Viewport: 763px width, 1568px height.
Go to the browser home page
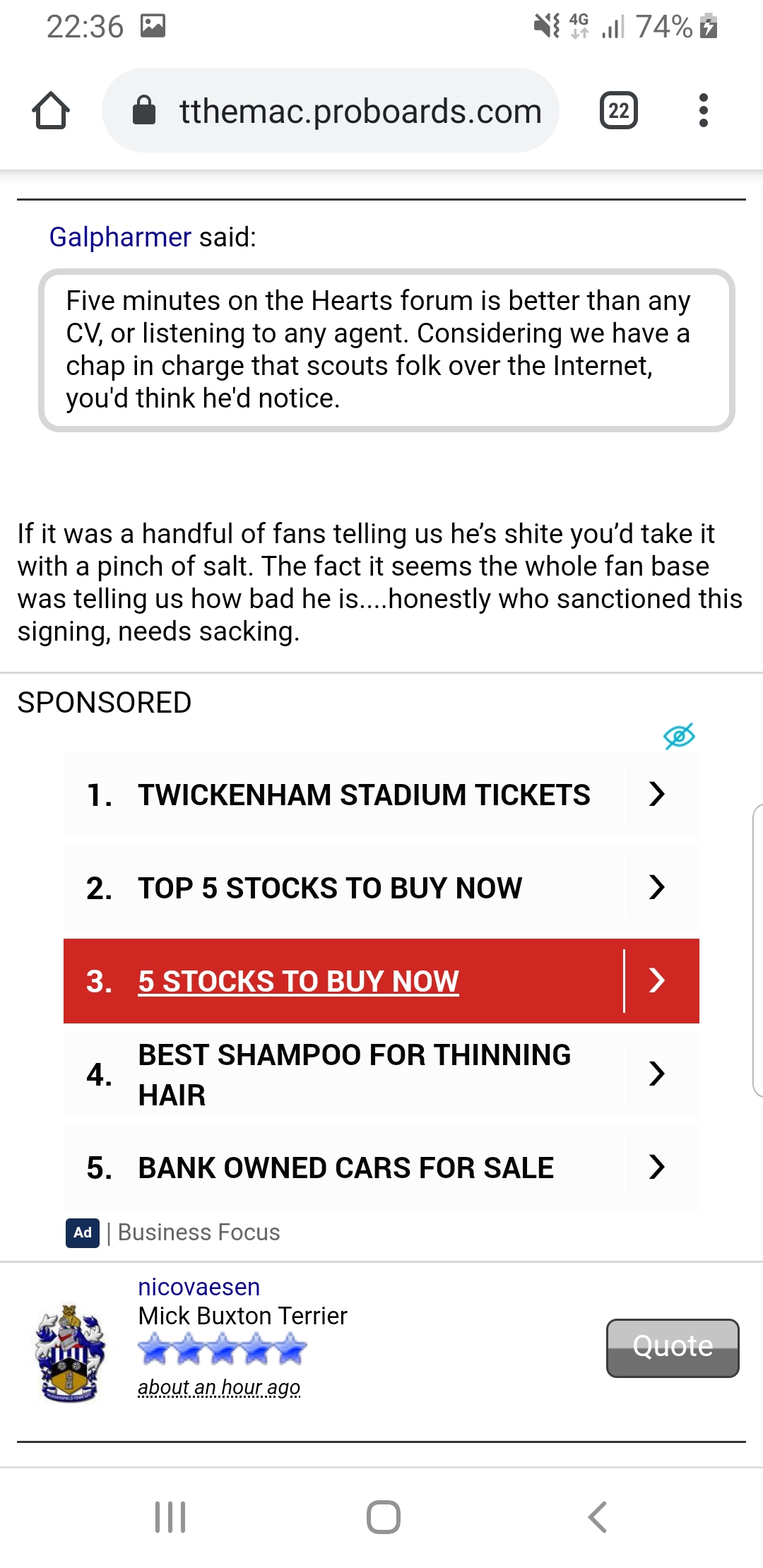point(51,111)
